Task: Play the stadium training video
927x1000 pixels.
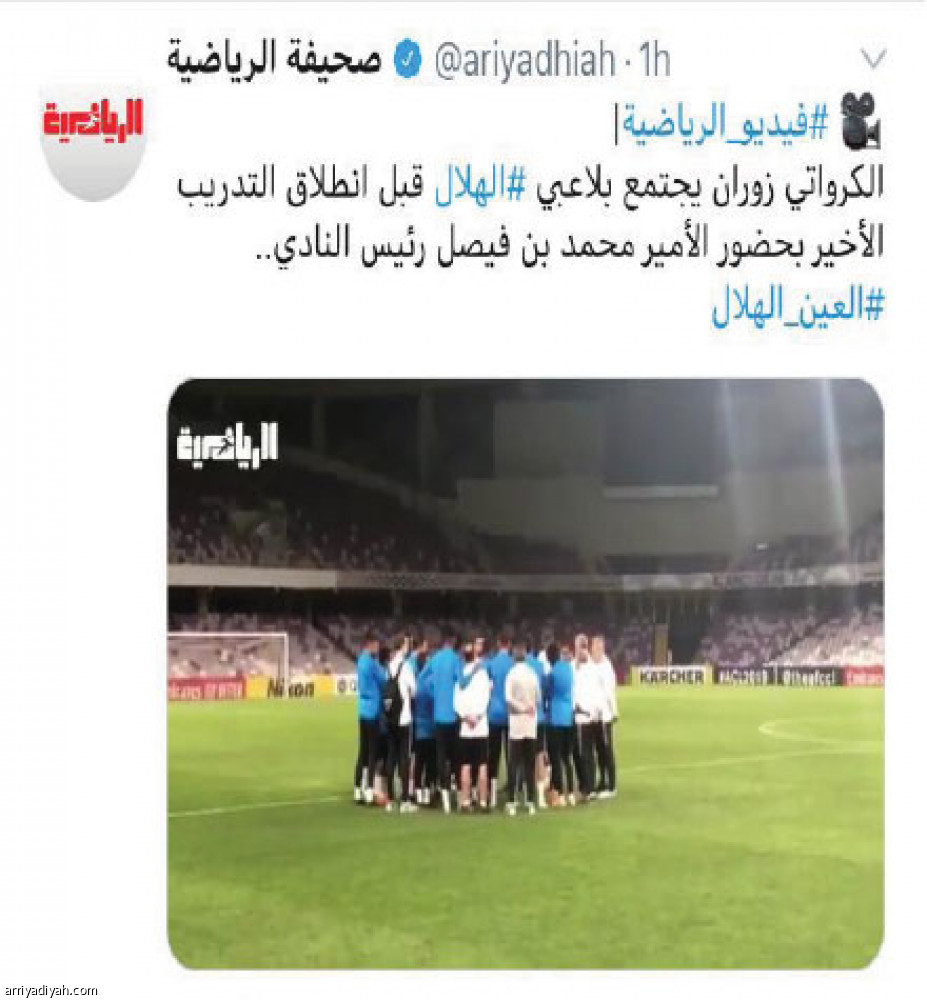Action: click(525, 673)
